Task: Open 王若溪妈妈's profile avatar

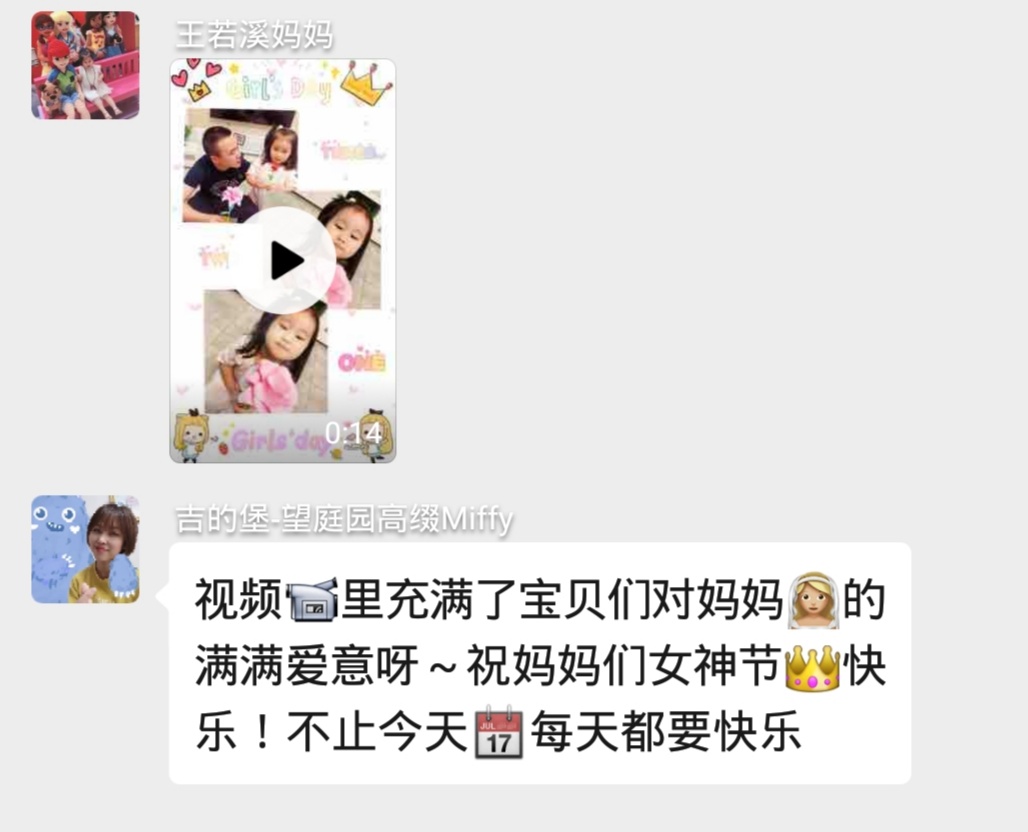Action: [85, 65]
